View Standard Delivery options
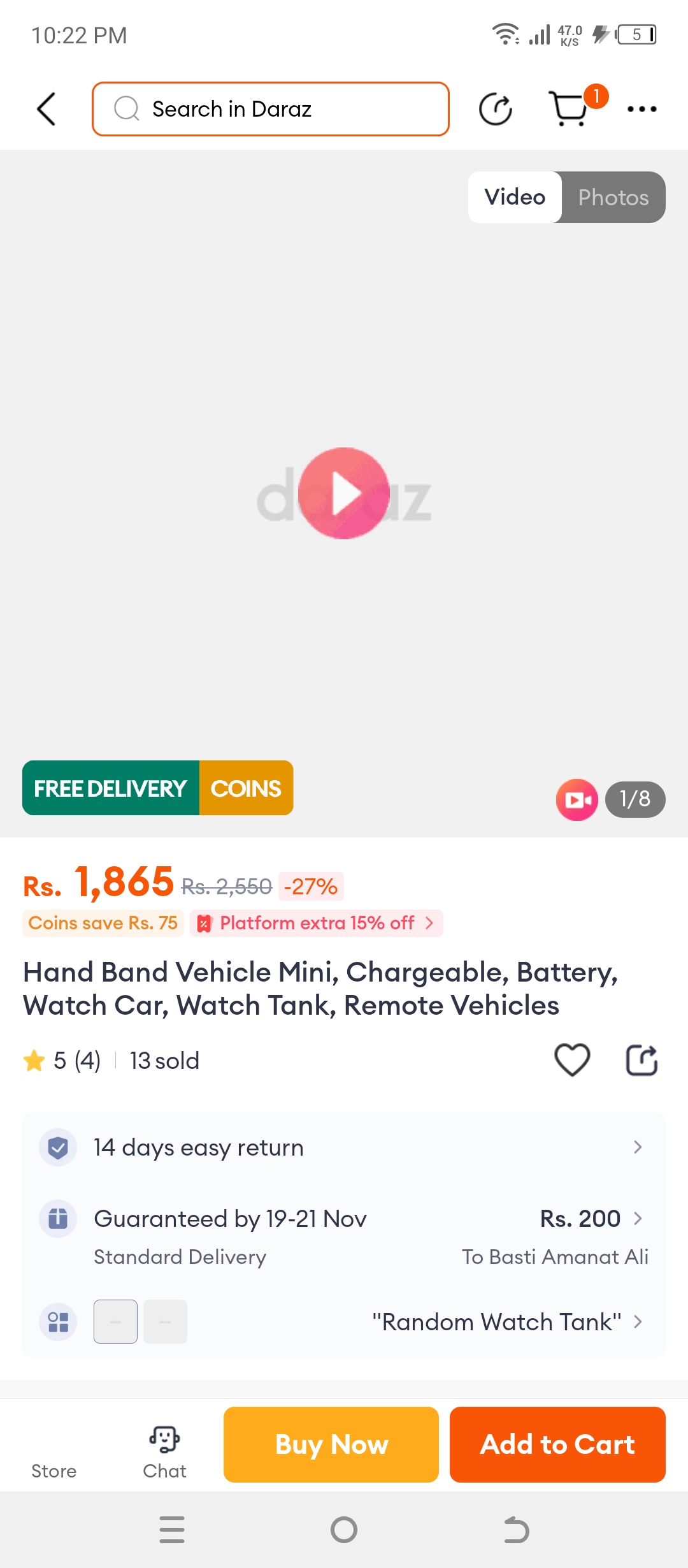Viewport: 688px width, 1568px height. coord(344,1237)
